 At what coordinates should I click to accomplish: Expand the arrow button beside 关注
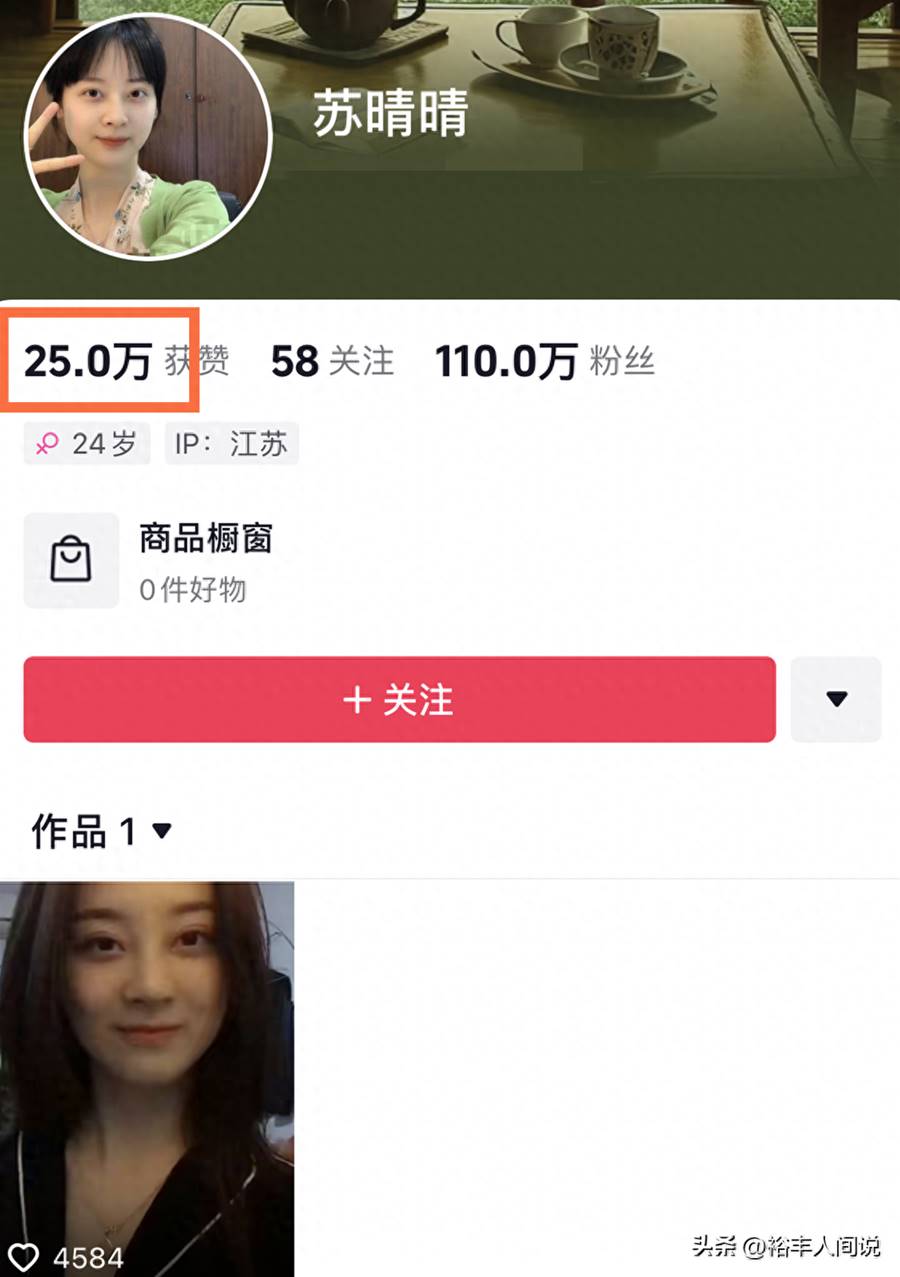836,699
